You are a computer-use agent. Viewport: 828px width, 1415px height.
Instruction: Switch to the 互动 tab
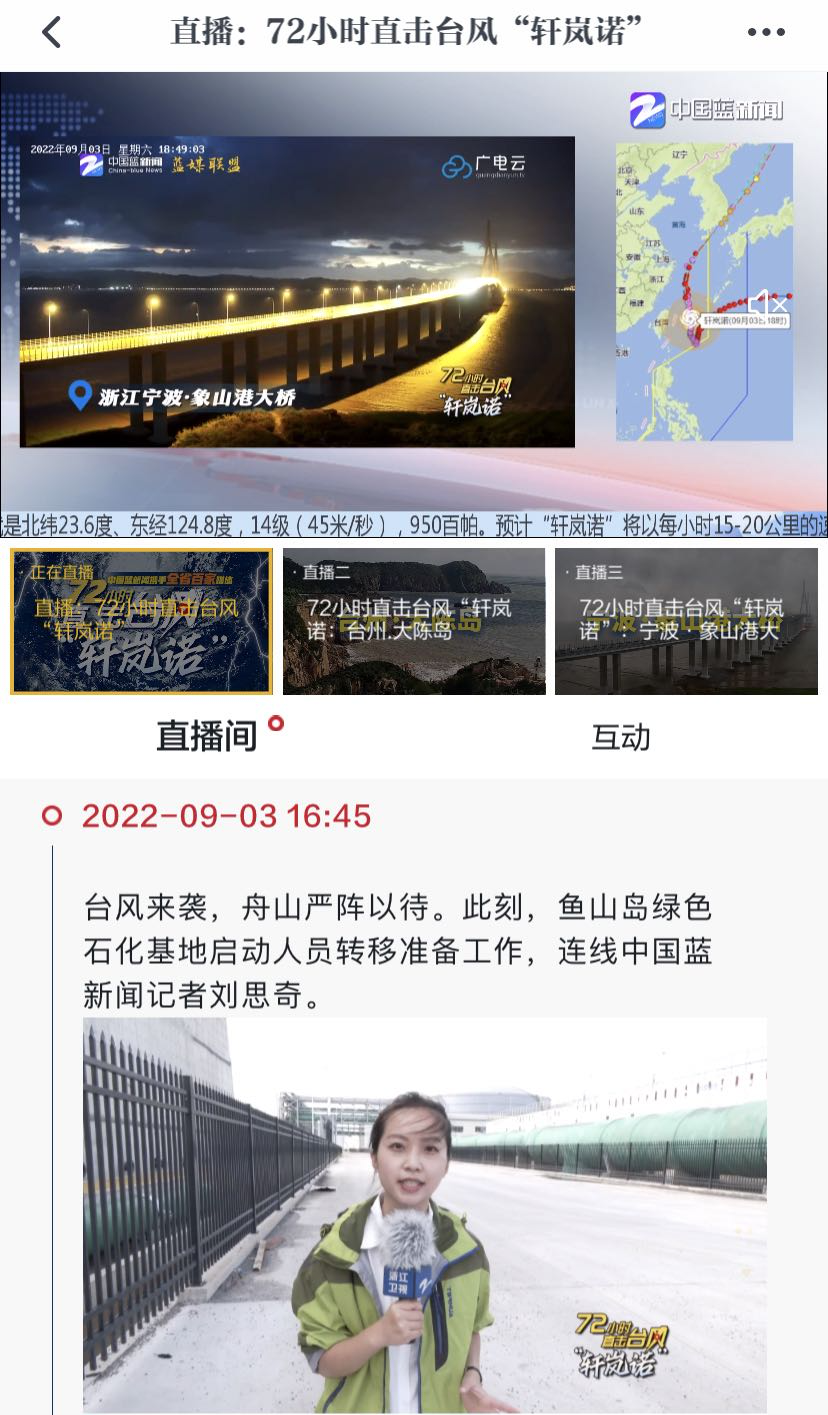tap(620, 737)
